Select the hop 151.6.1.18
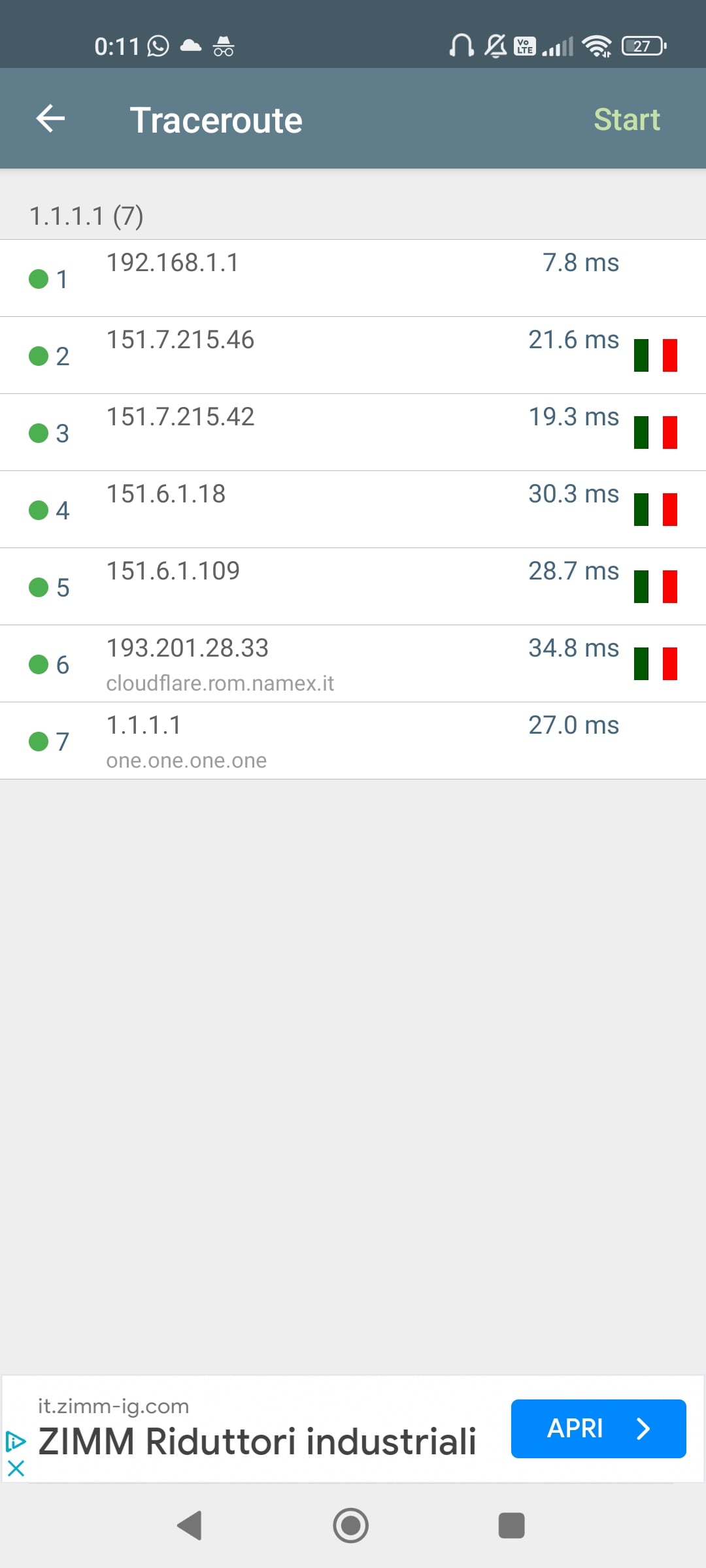Image resolution: width=706 pixels, height=1568 pixels. click(x=353, y=510)
